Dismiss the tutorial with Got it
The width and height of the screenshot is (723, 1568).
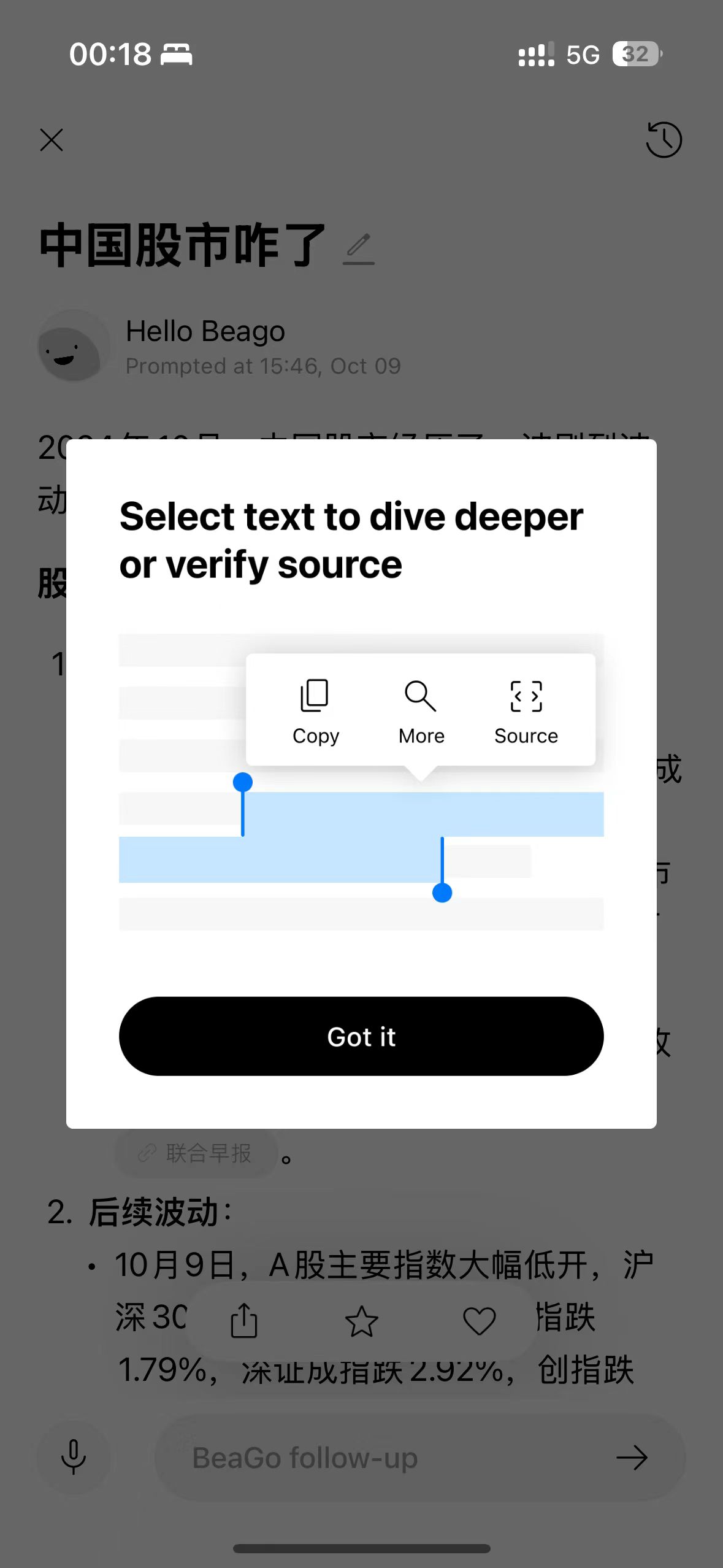pos(361,1036)
